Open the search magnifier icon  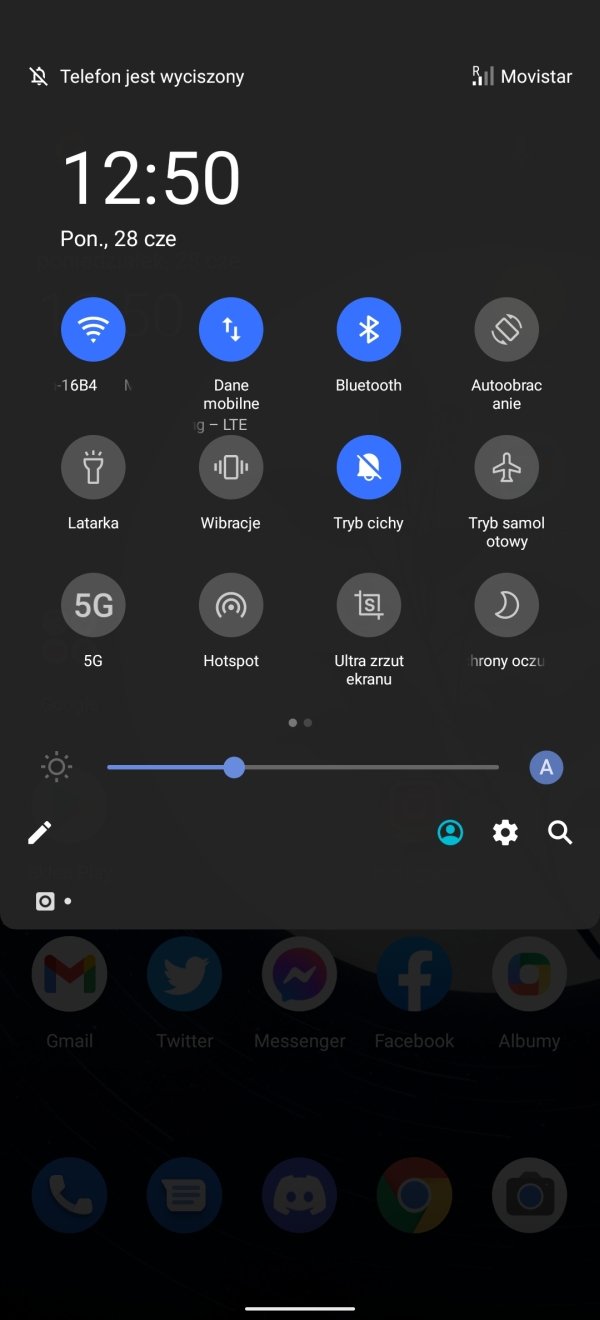[561, 832]
